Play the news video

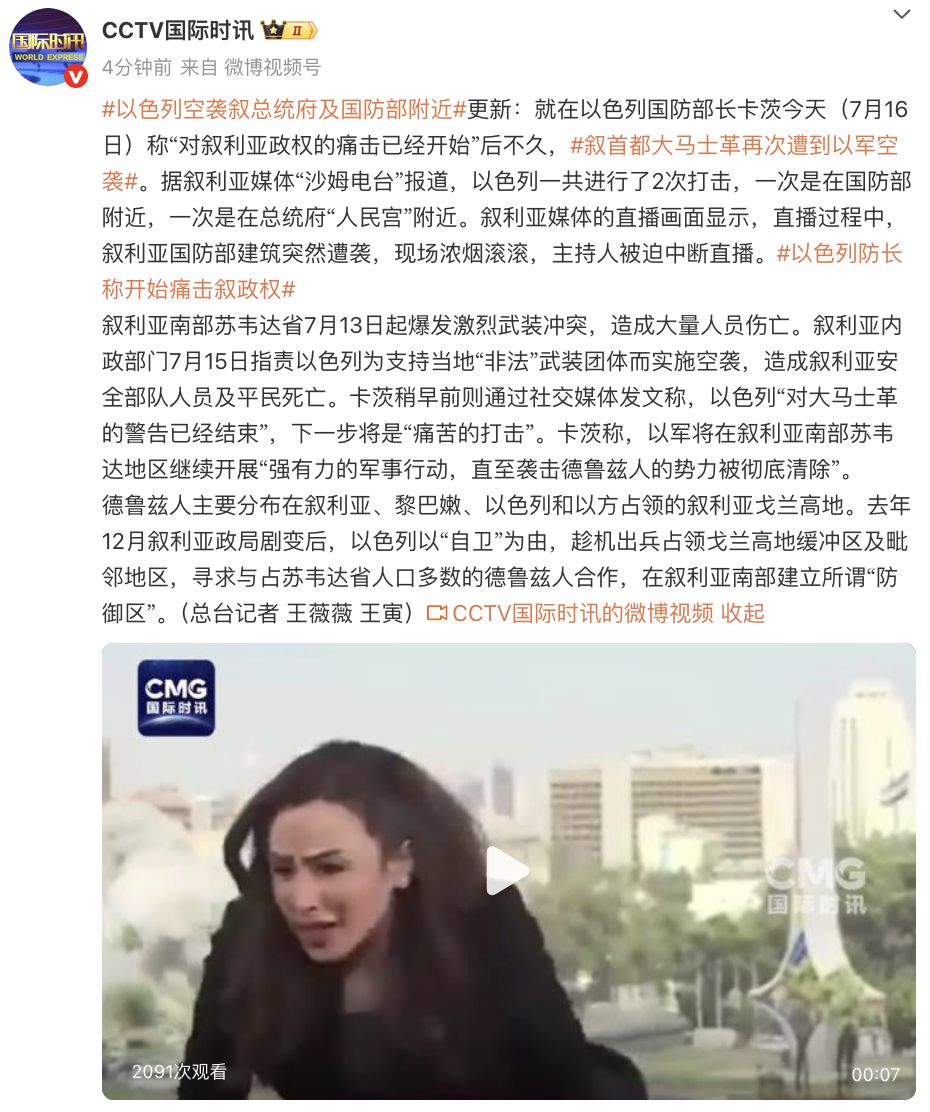pyautogui.click(x=508, y=871)
